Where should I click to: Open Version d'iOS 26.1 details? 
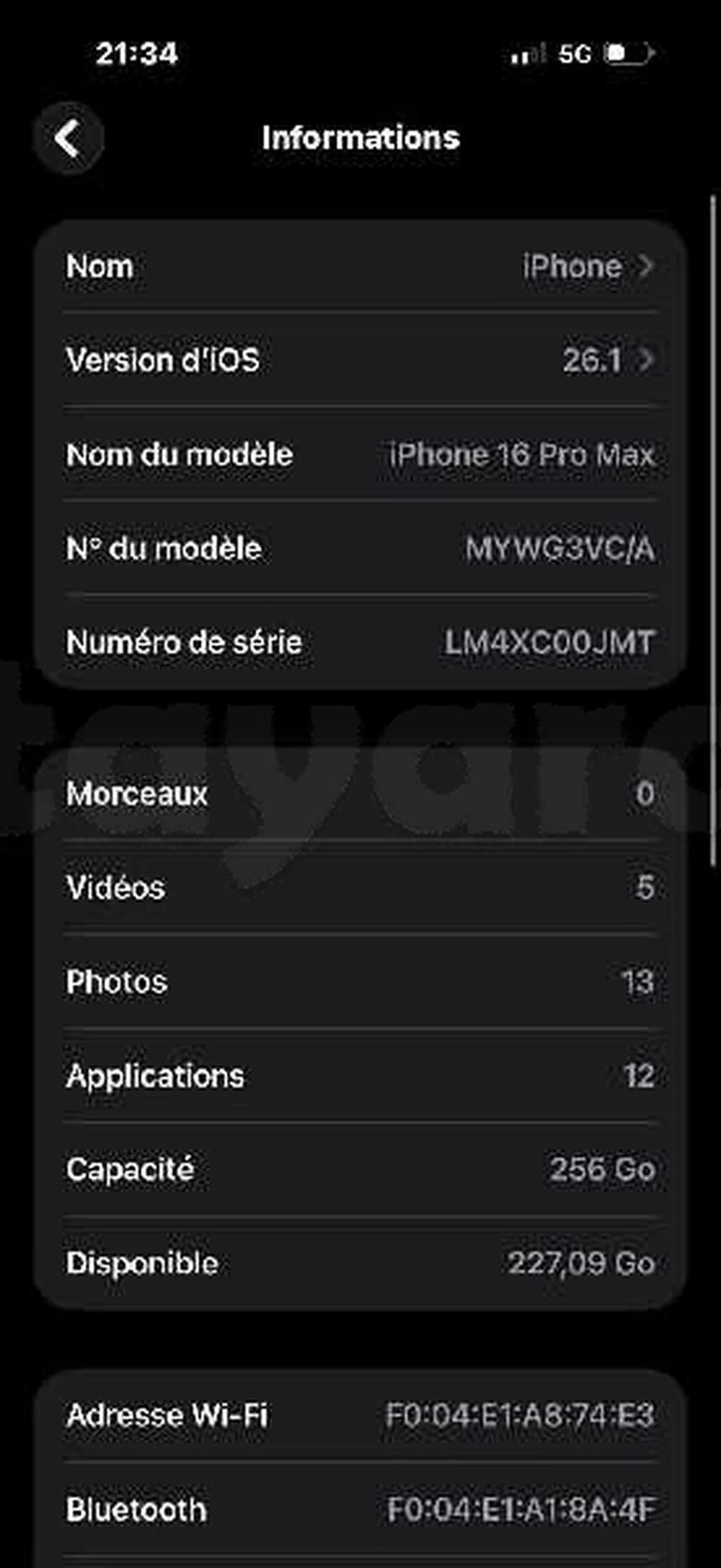click(x=360, y=360)
